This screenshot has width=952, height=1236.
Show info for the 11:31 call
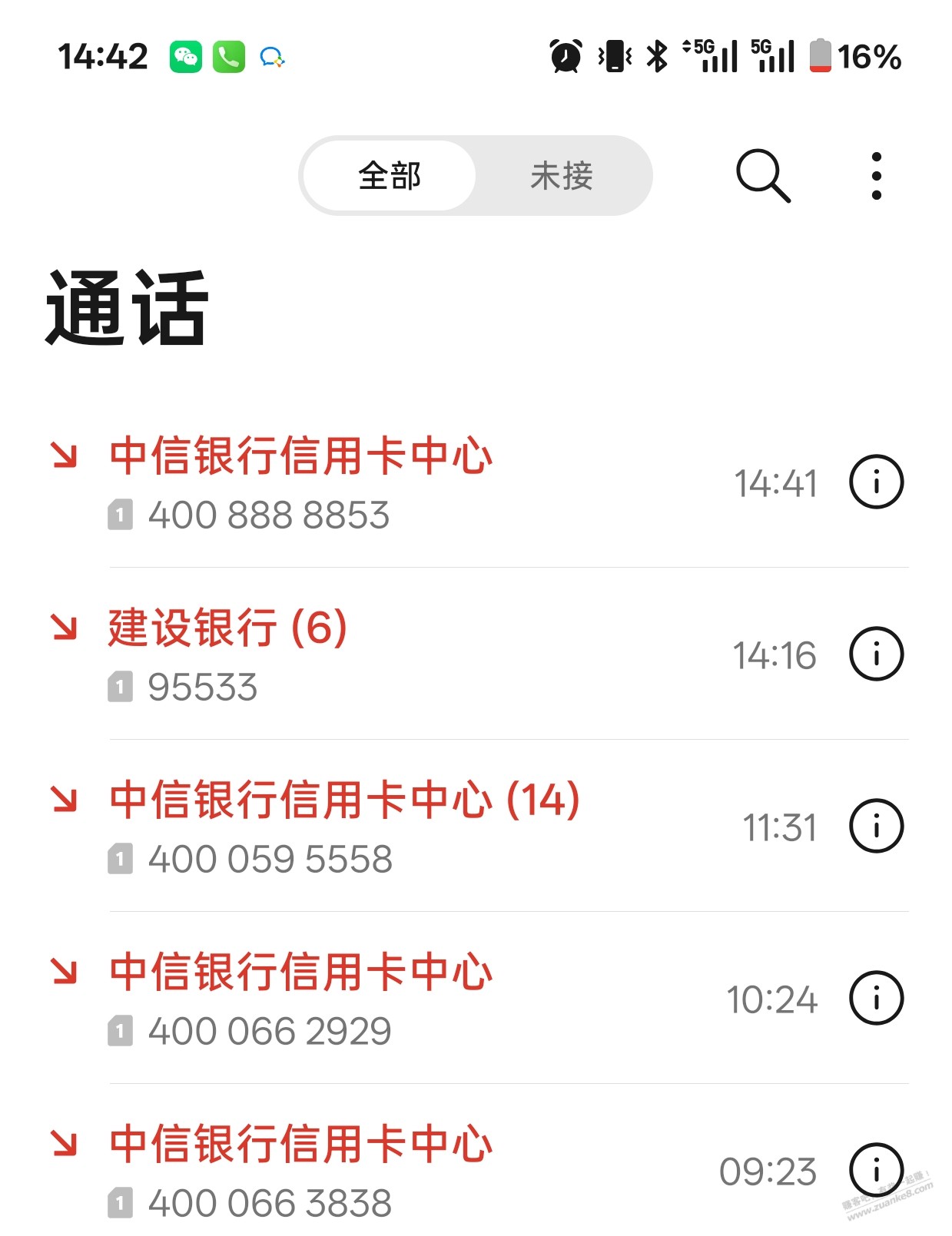(x=876, y=827)
